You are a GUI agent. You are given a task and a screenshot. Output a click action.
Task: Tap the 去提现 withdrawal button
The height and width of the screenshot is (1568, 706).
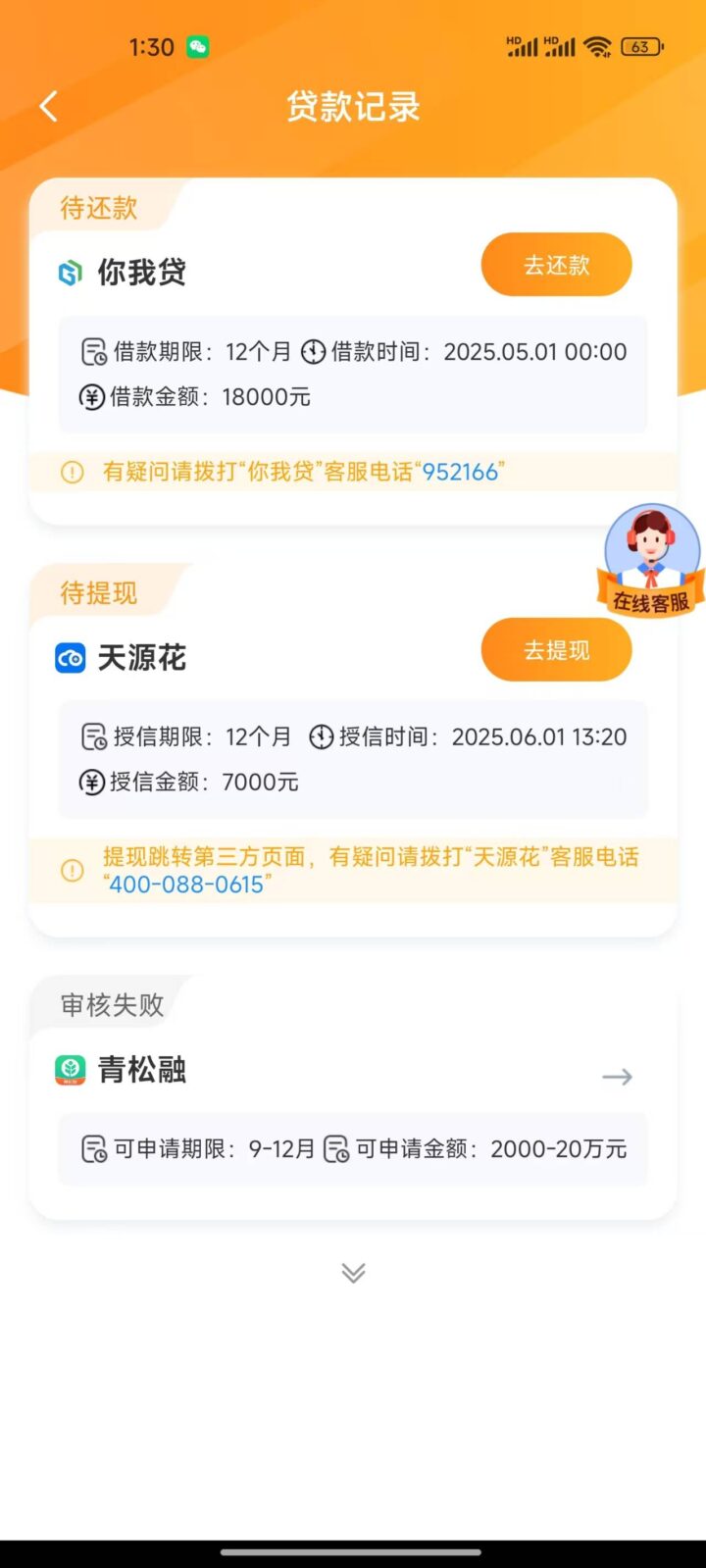pos(556,649)
